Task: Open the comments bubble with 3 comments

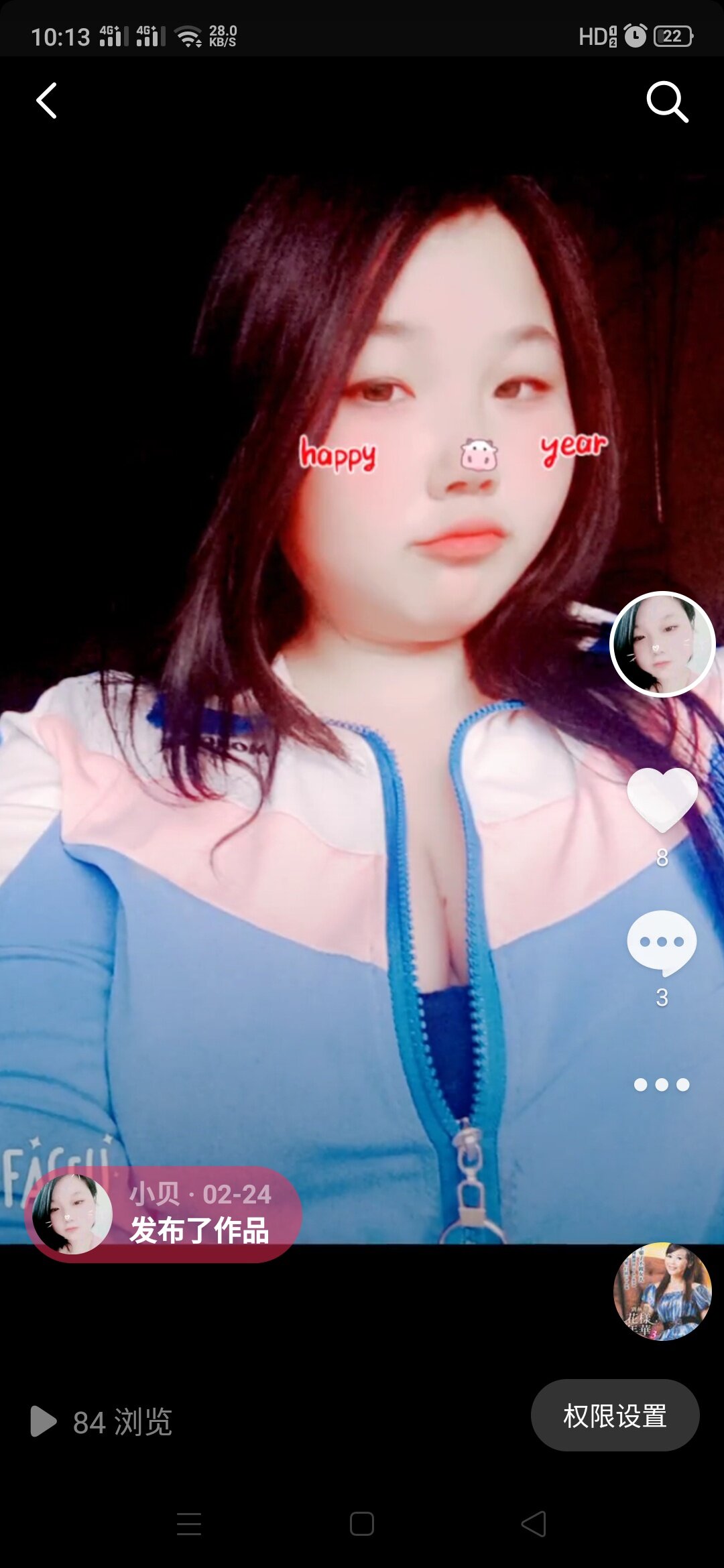Action: pyautogui.click(x=662, y=943)
